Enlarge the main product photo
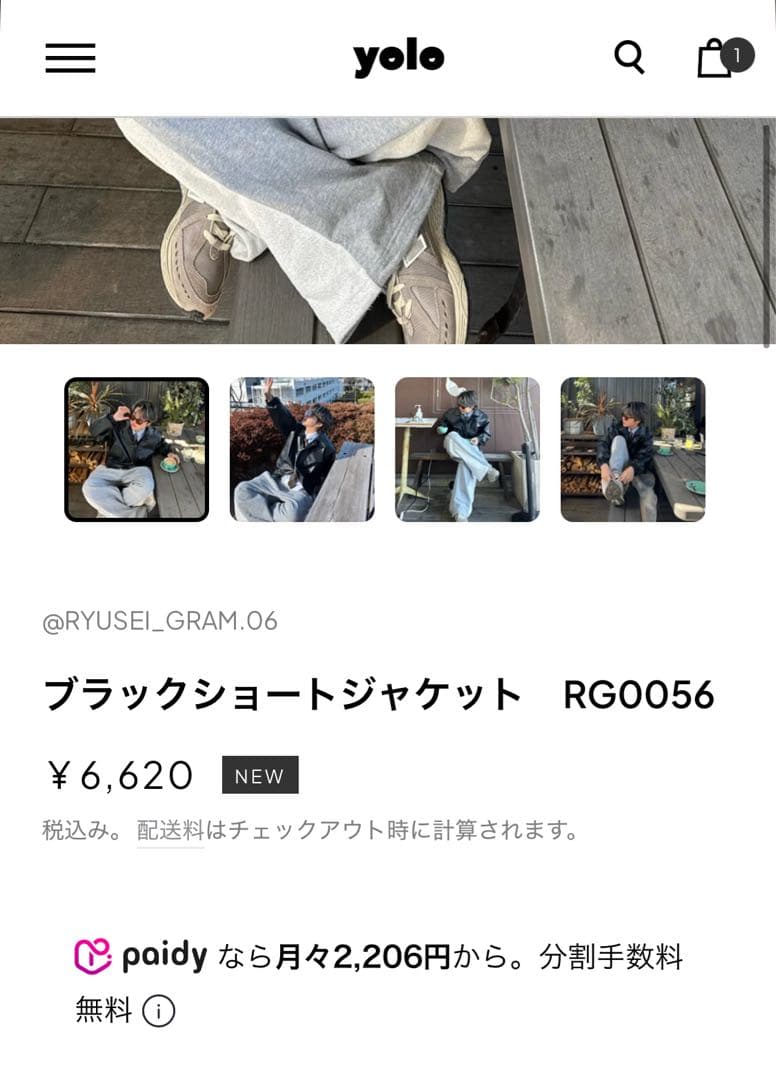The width and height of the screenshot is (776, 1080). [x=388, y=230]
